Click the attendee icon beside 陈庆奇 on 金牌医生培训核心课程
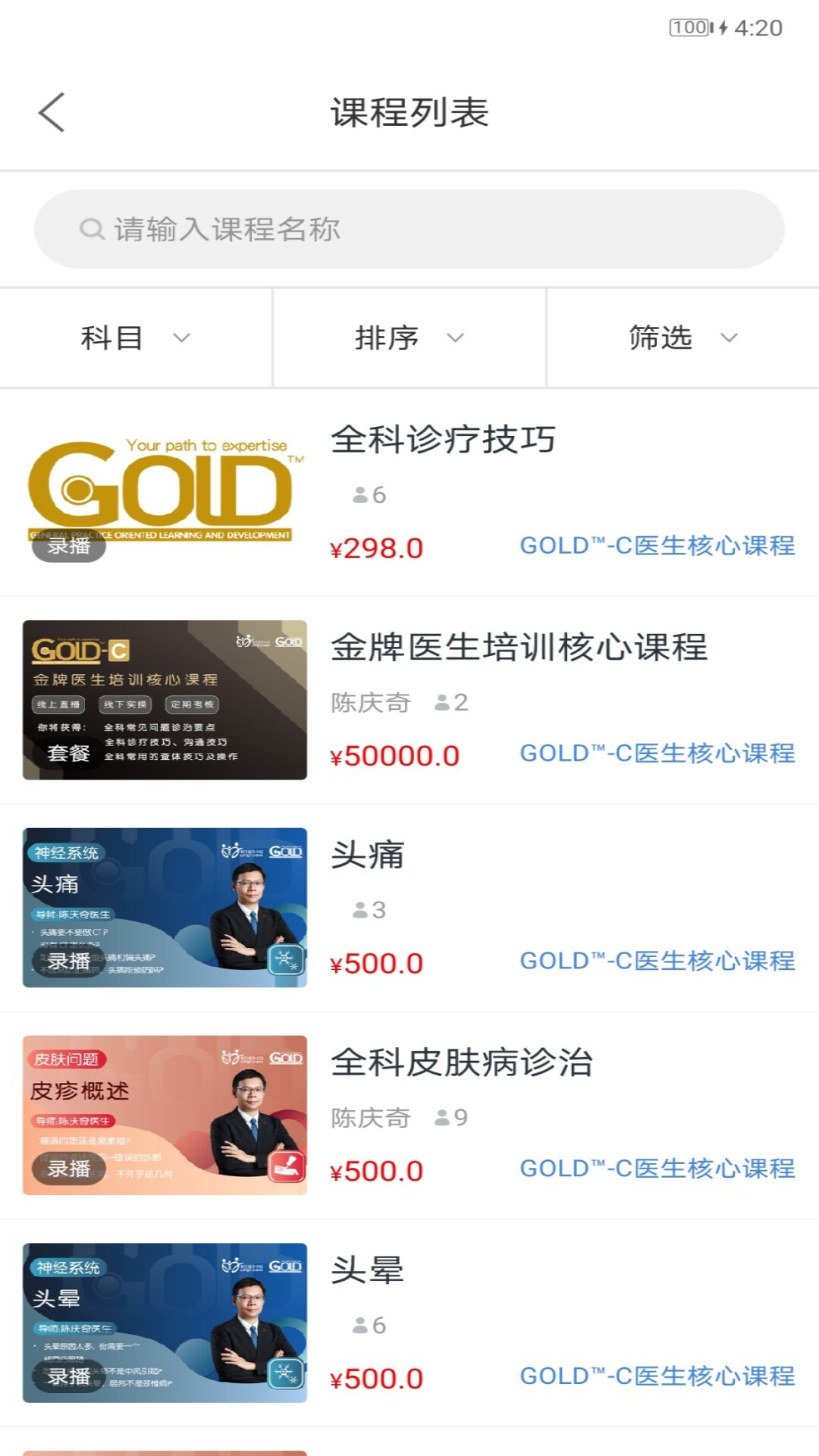The image size is (819, 1456). [442, 703]
